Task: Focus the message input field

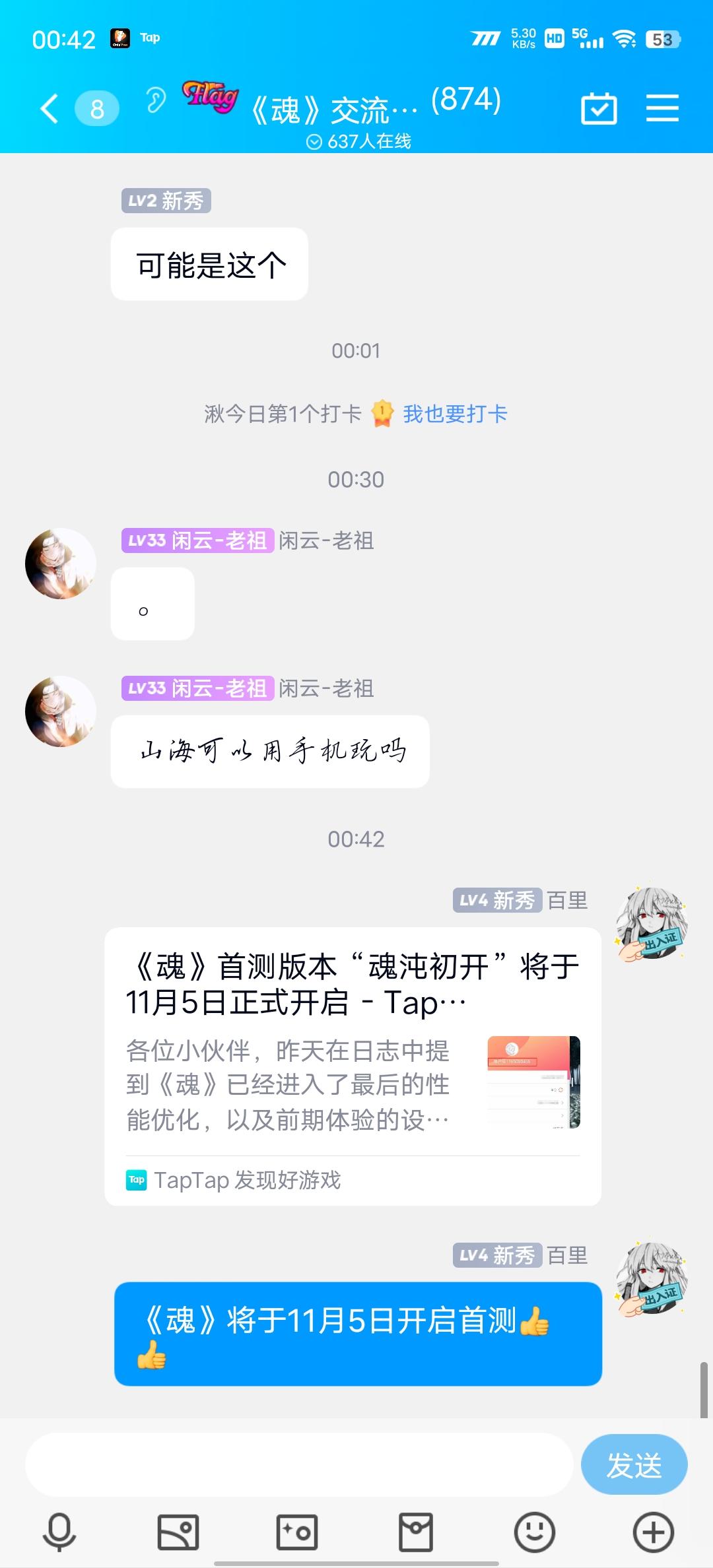Action: (x=298, y=1464)
